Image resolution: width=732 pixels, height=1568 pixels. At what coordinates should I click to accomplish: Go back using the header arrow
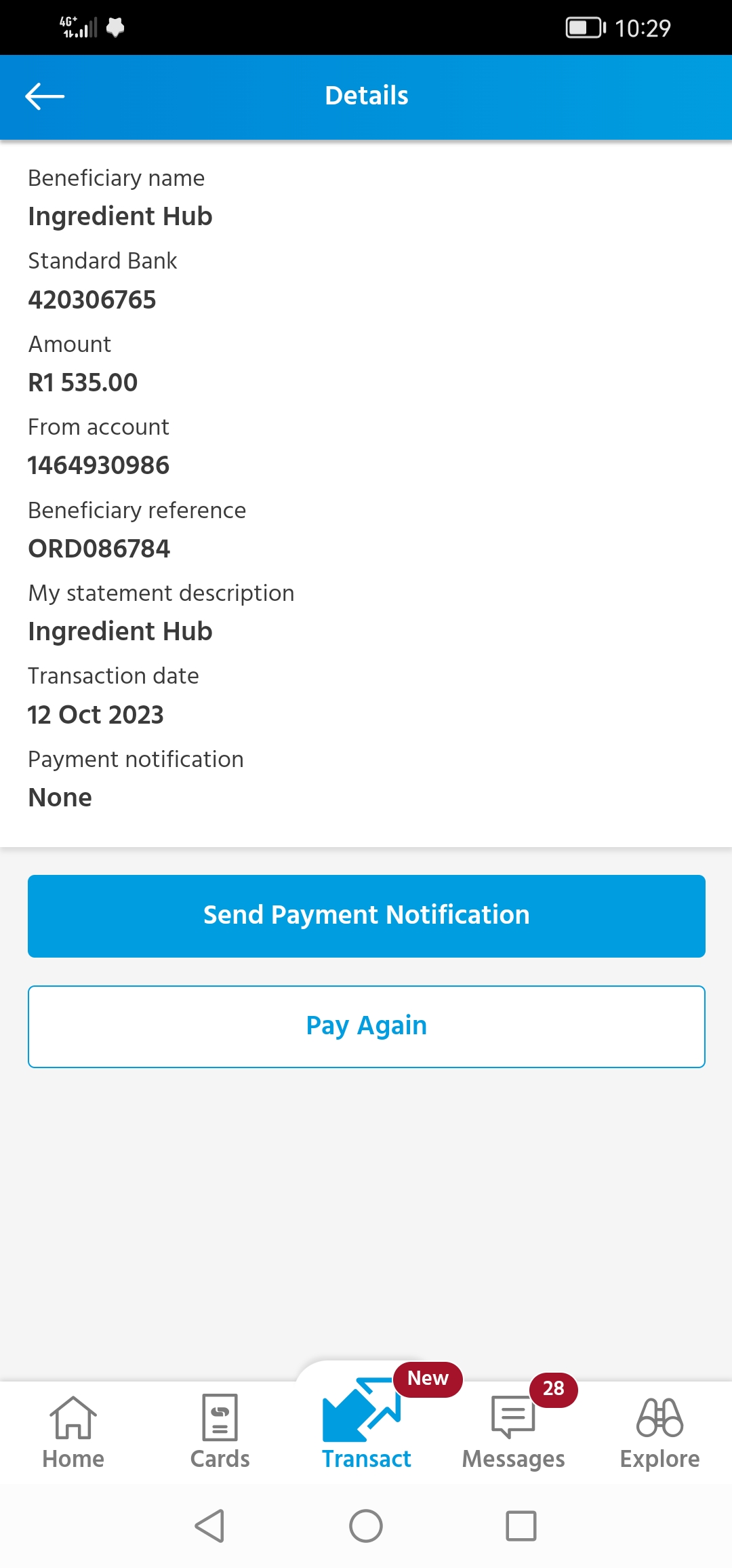[x=45, y=96]
